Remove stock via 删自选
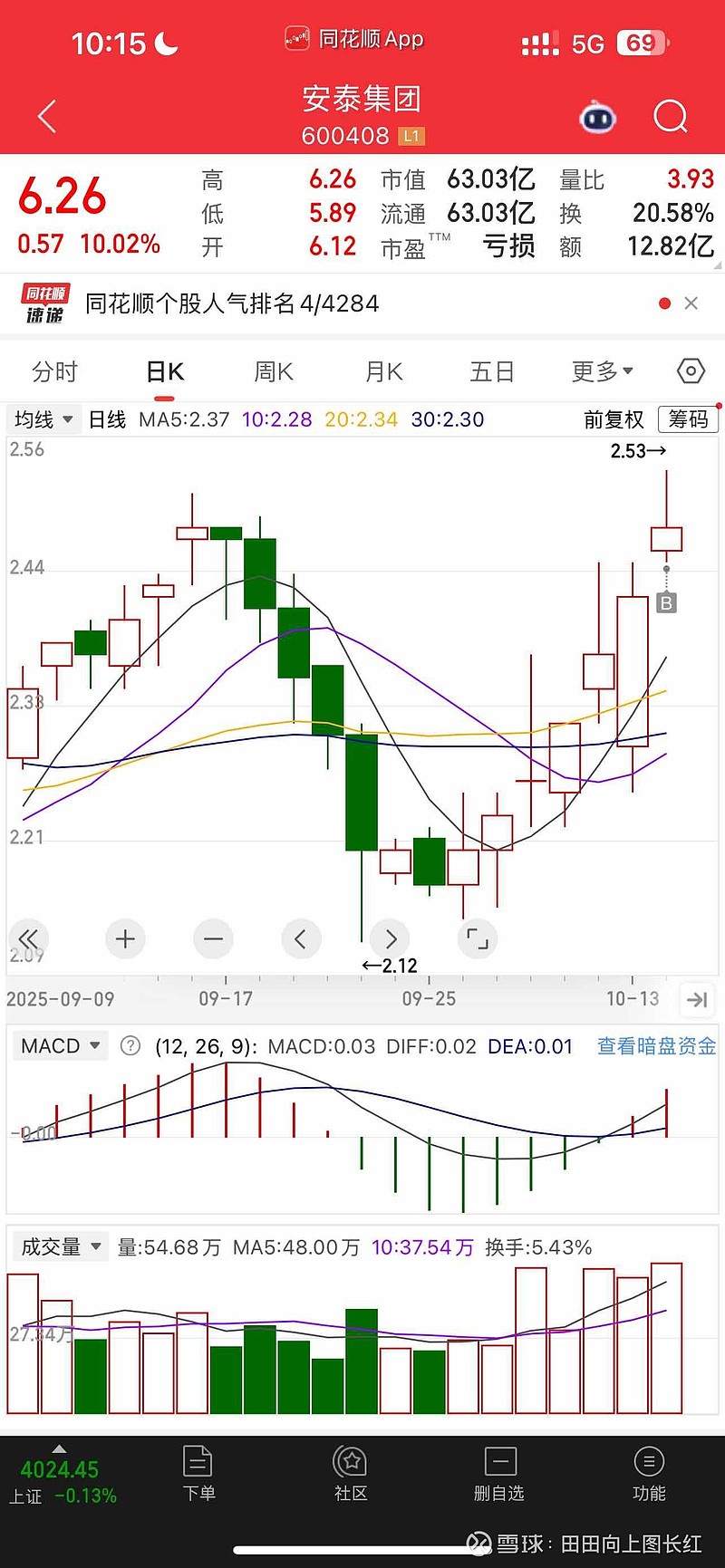The image size is (725, 1568). click(499, 1475)
